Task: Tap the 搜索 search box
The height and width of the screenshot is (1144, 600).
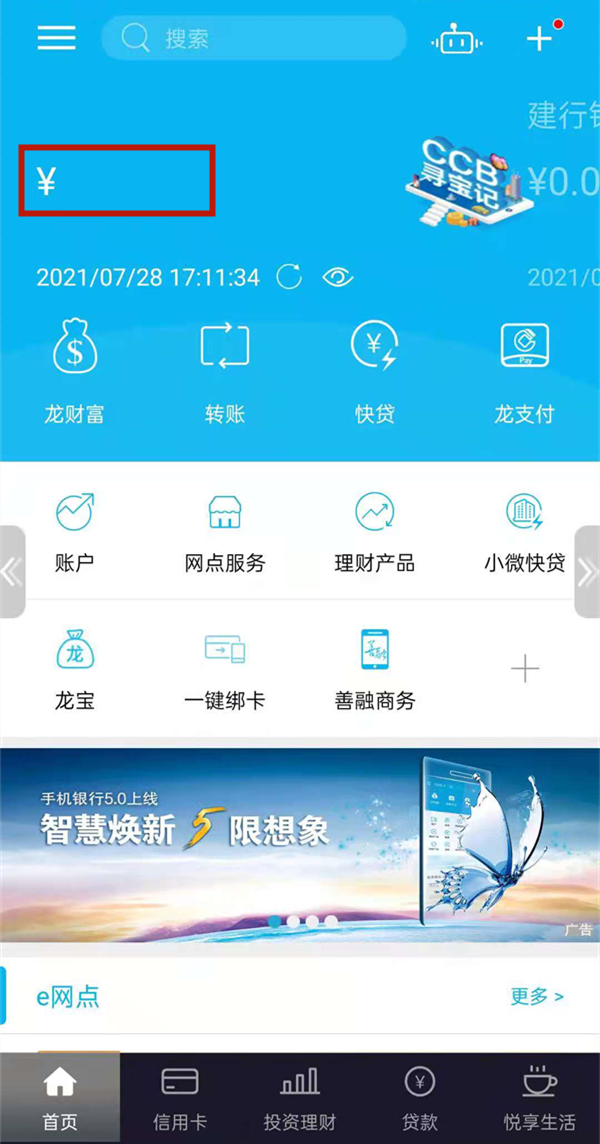Action: 254,38
